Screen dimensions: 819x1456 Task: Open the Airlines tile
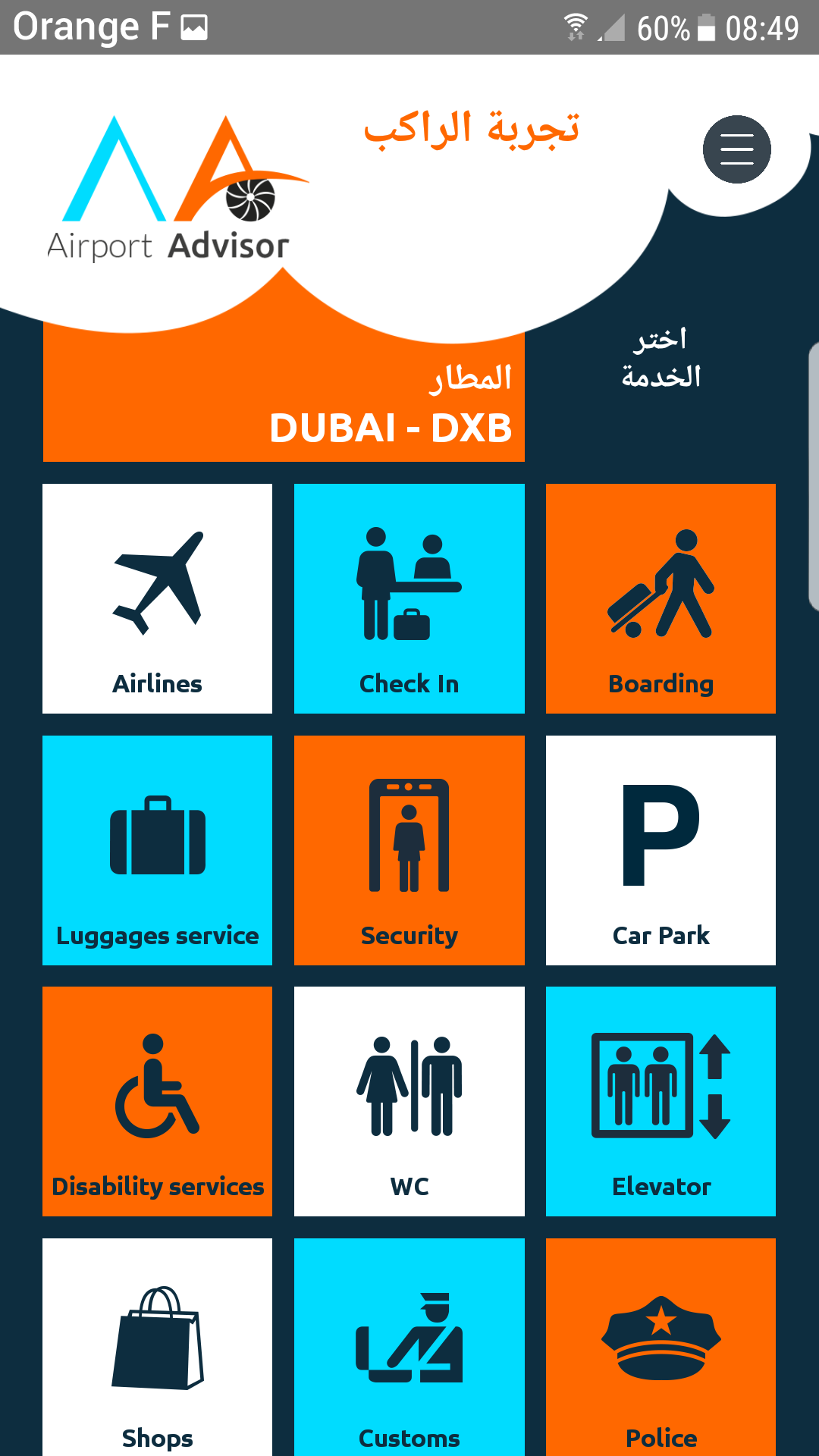(157, 598)
